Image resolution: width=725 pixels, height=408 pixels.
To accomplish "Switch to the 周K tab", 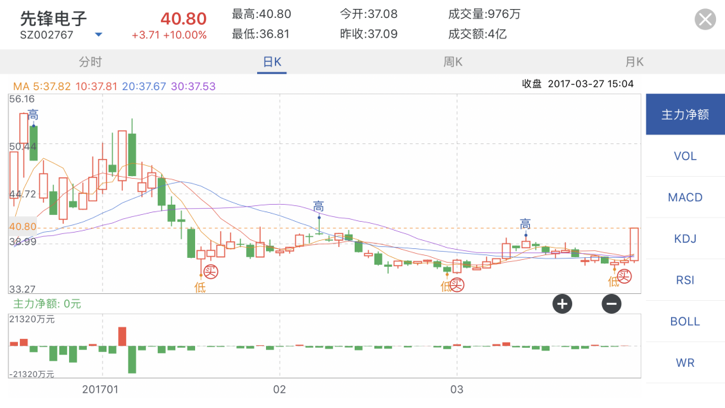I will [452, 62].
